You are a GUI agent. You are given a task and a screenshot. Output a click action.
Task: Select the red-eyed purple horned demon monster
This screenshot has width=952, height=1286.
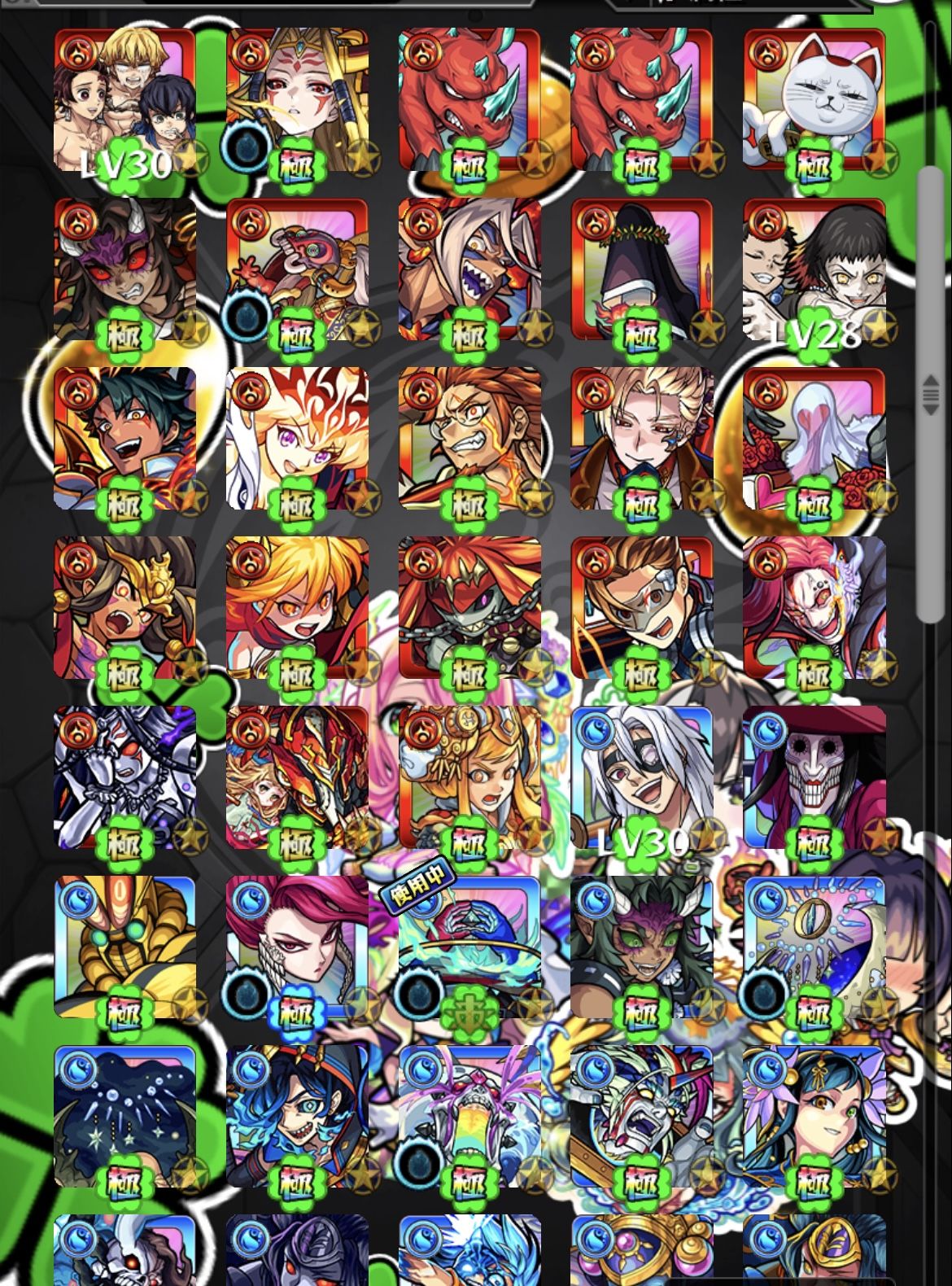pyautogui.click(x=124, y=270)
